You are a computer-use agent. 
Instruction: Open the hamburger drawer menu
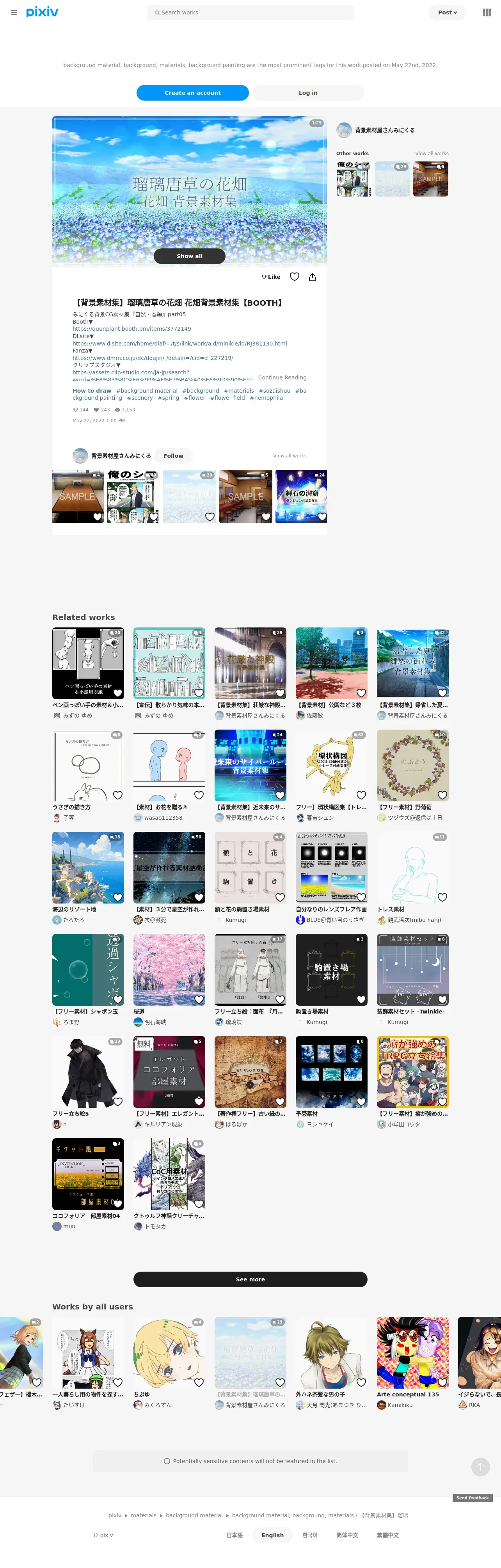click(14, 12)
